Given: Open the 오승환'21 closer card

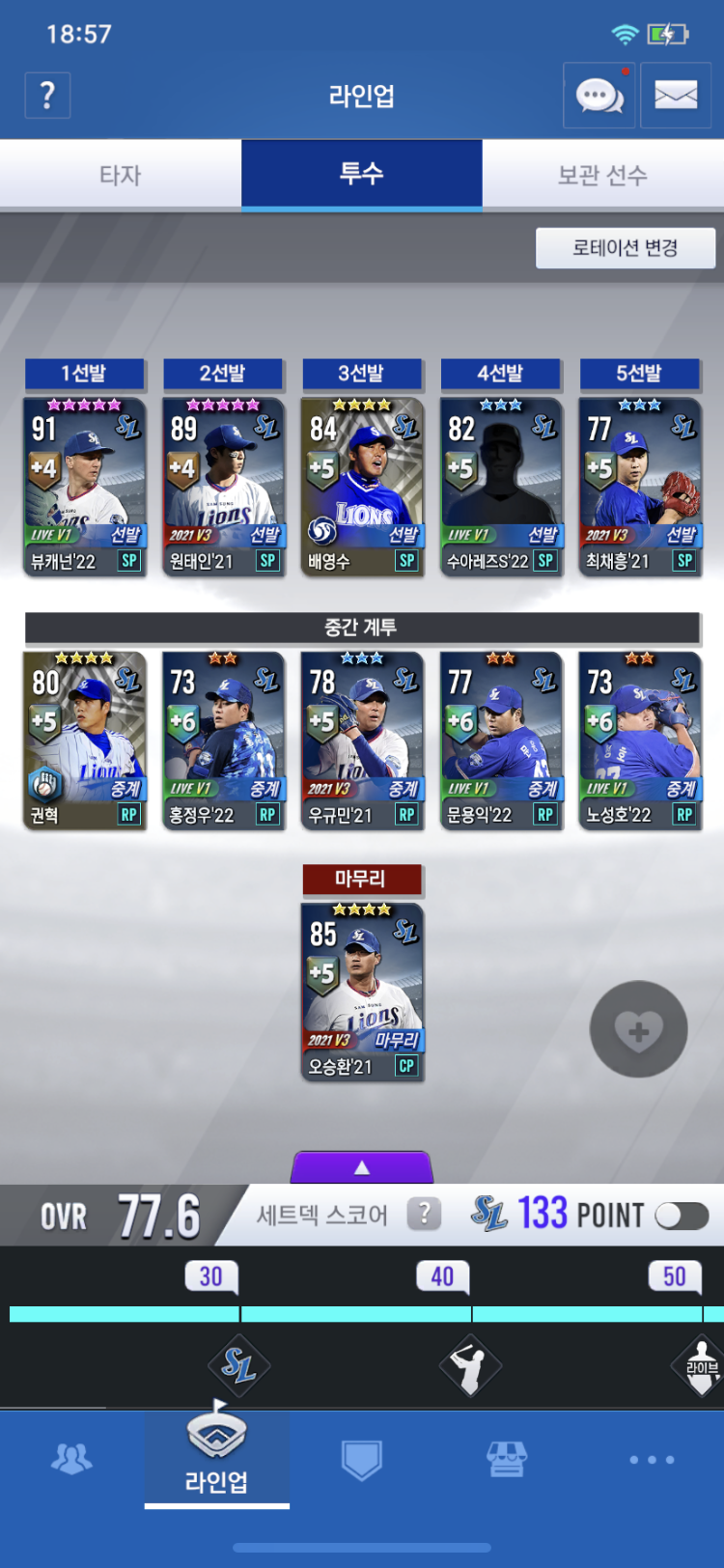Looking at the screenshot, I should pos(362,992).
